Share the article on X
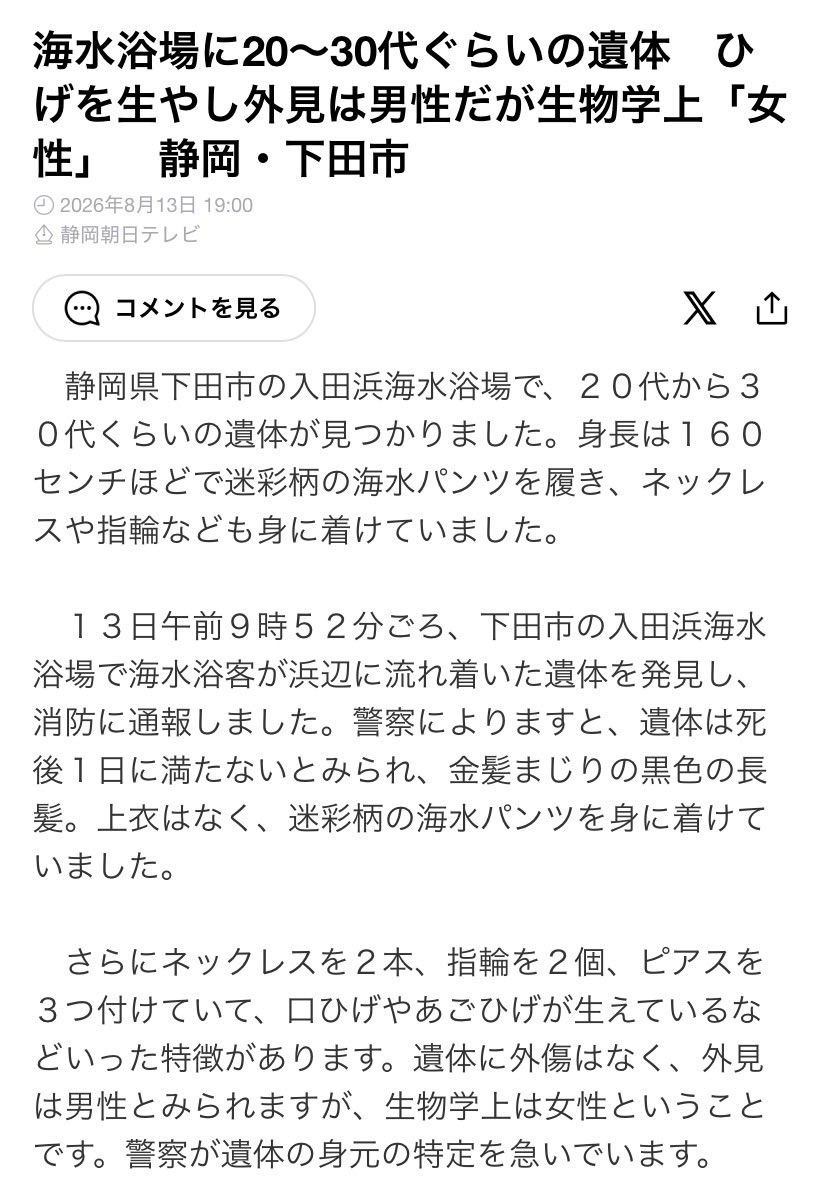The height and width of the screenshot is (1197, 828). [x=699, y=308]
